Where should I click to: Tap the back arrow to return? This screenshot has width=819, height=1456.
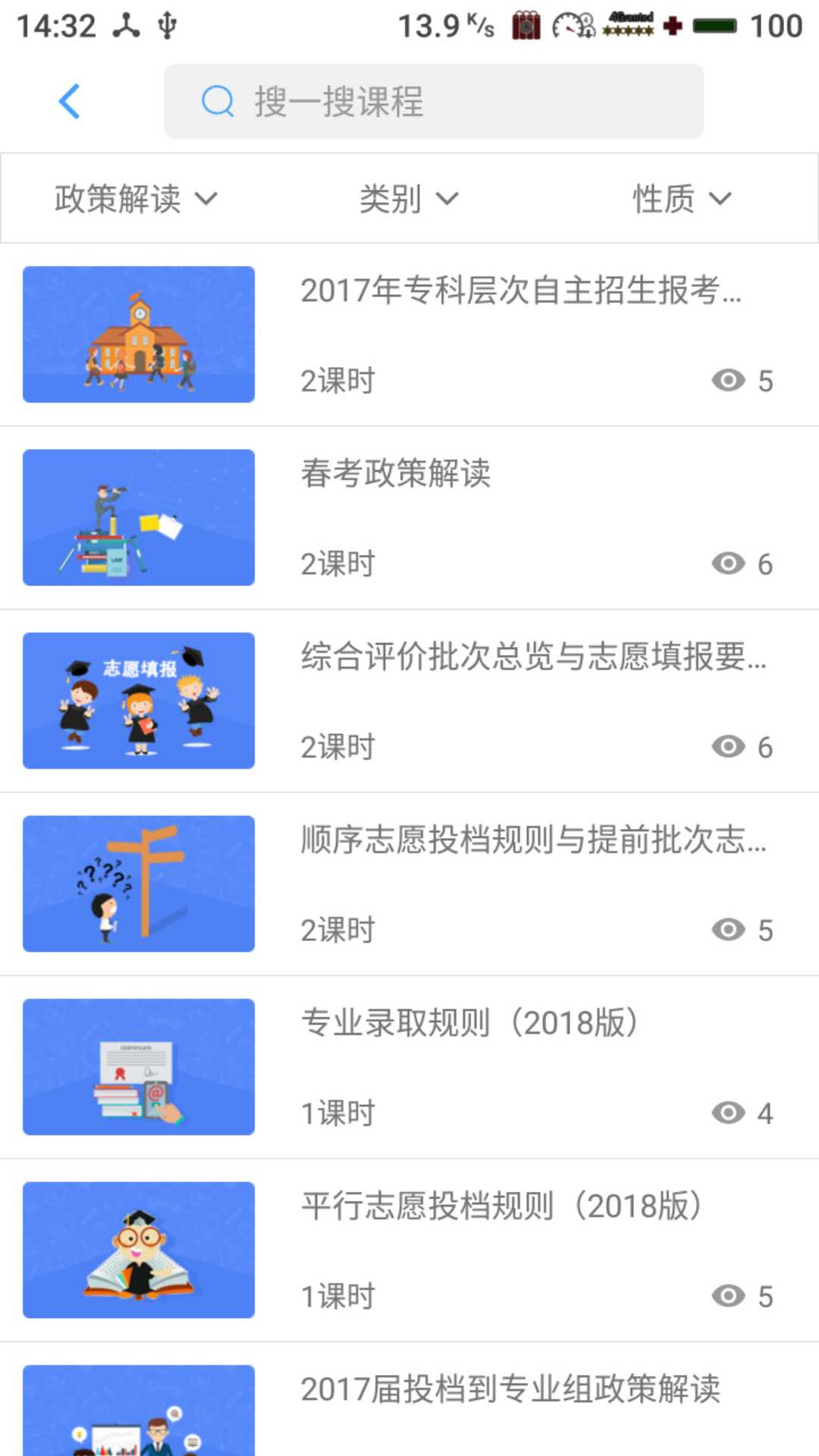point(69,101)
